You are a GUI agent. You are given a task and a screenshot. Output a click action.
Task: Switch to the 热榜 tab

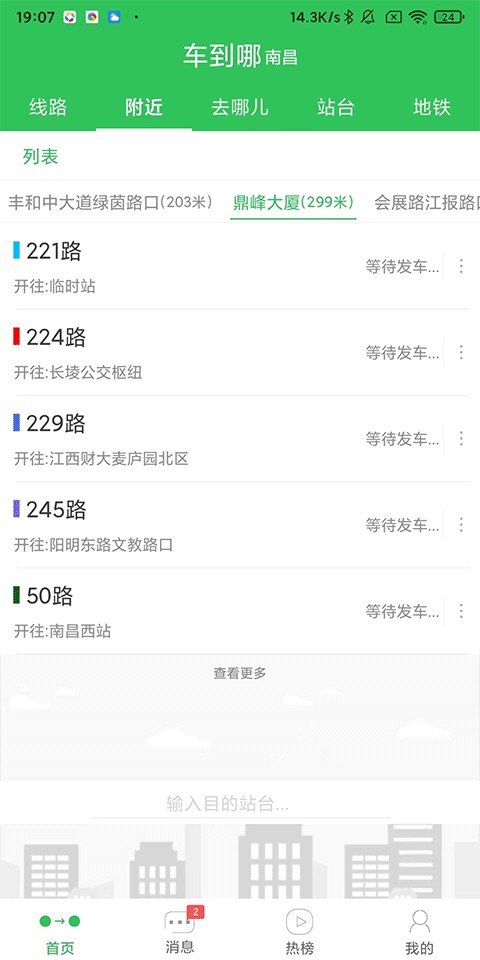(300, 931)
